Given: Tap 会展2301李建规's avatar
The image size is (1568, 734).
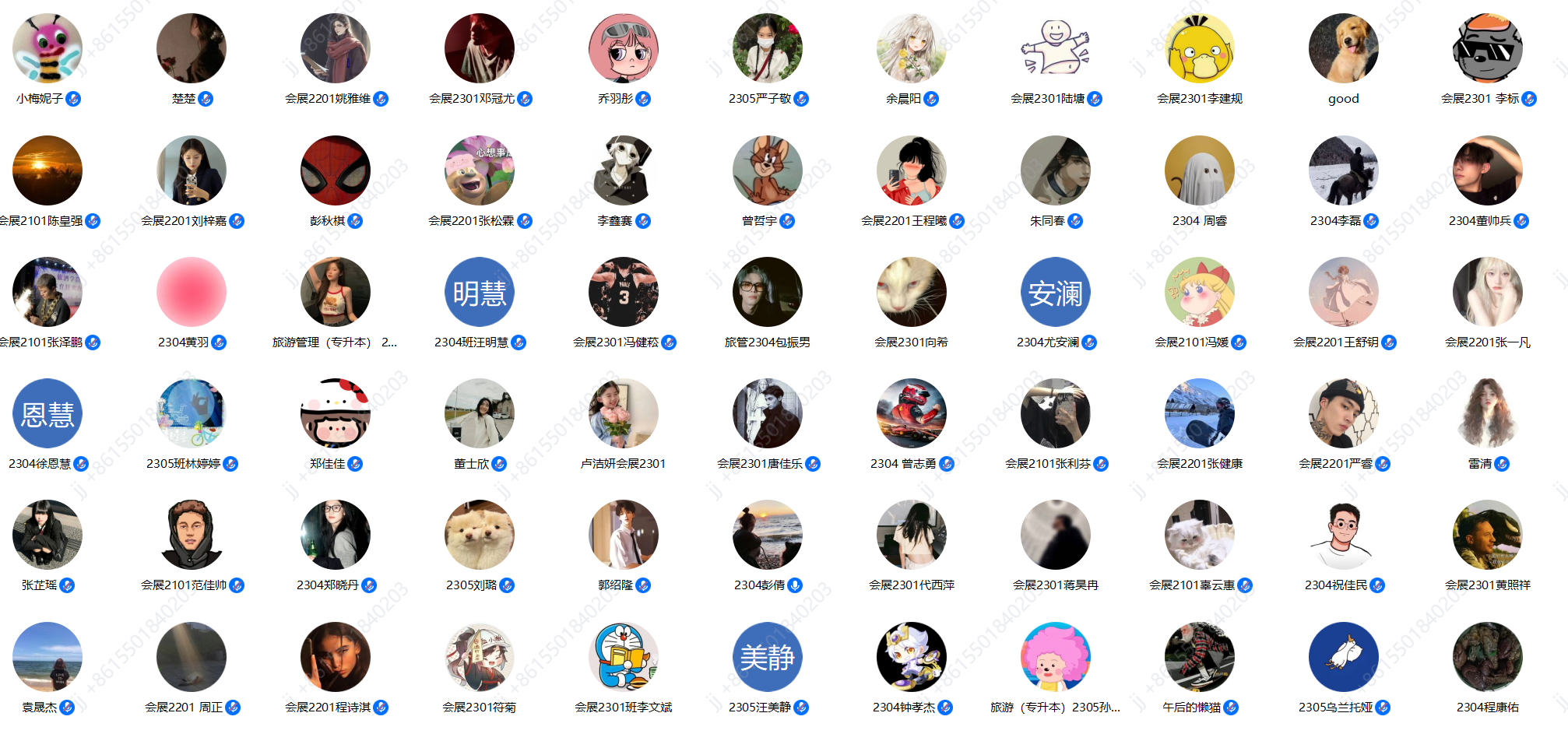Looking at the screenshot, I should [x=1199, y=48].
